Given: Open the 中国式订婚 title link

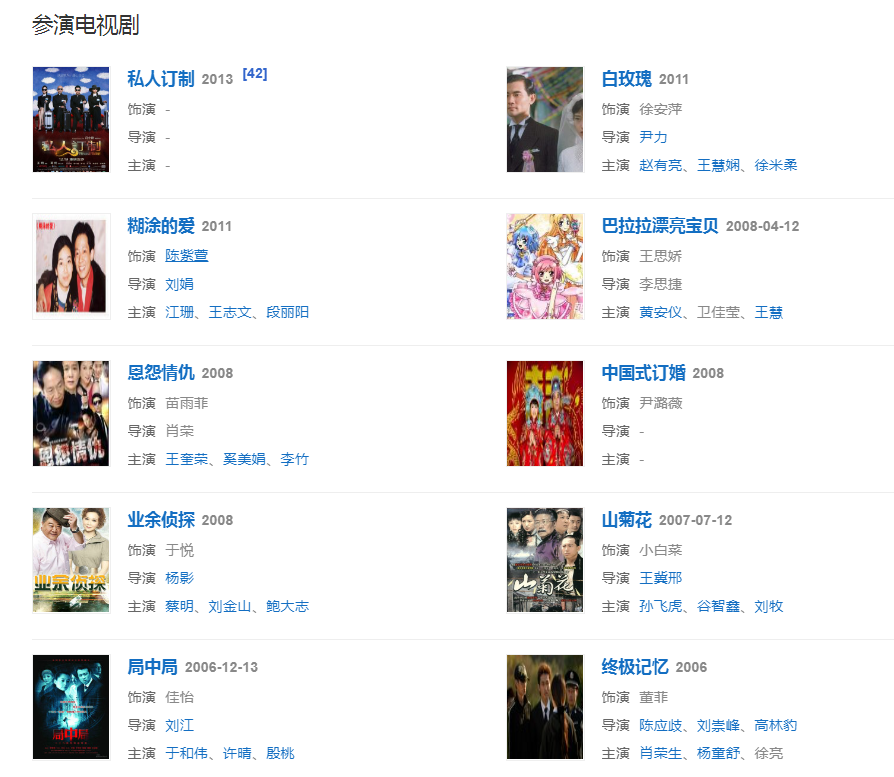Looking at the screenshot, I should (x=643, y=373).
